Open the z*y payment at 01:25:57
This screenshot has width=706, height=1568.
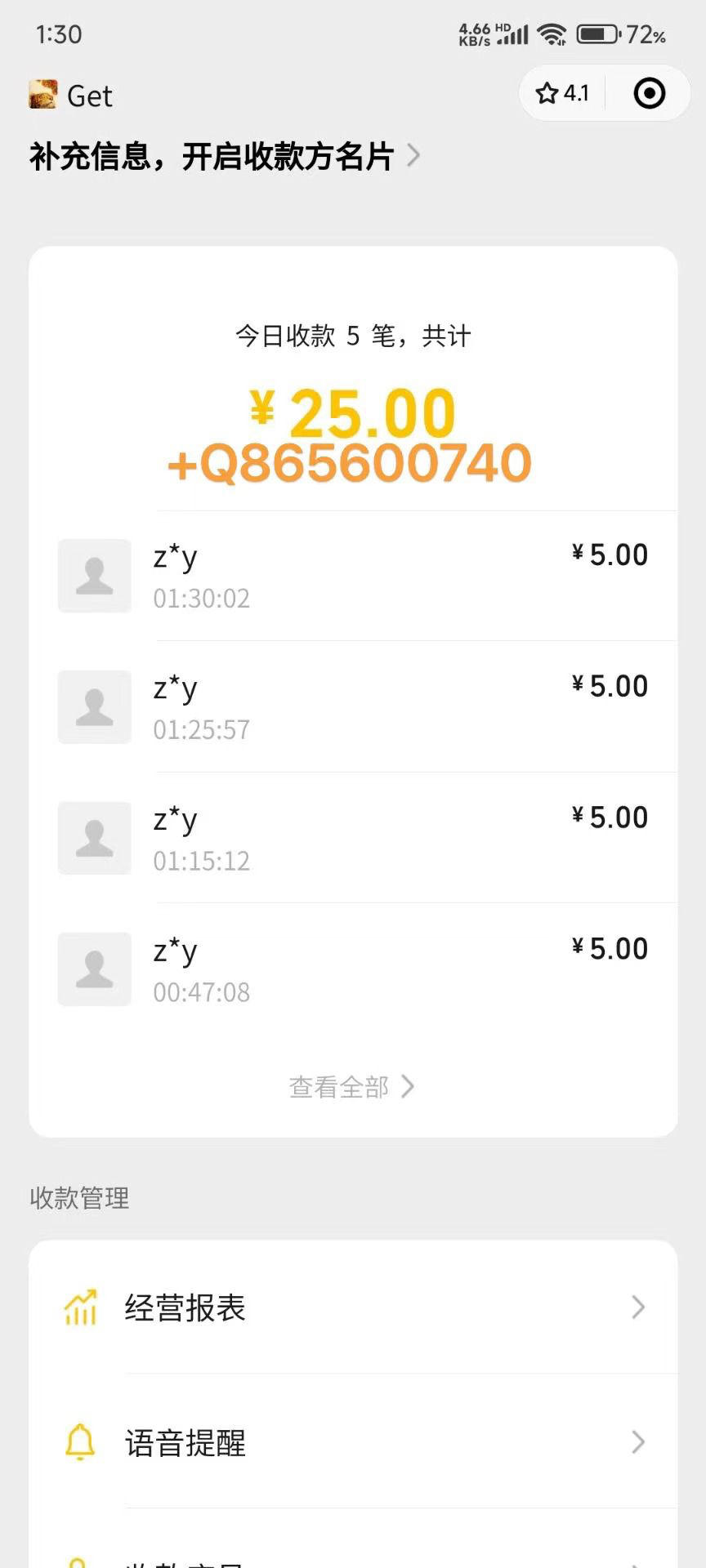[x=353, y=707]
